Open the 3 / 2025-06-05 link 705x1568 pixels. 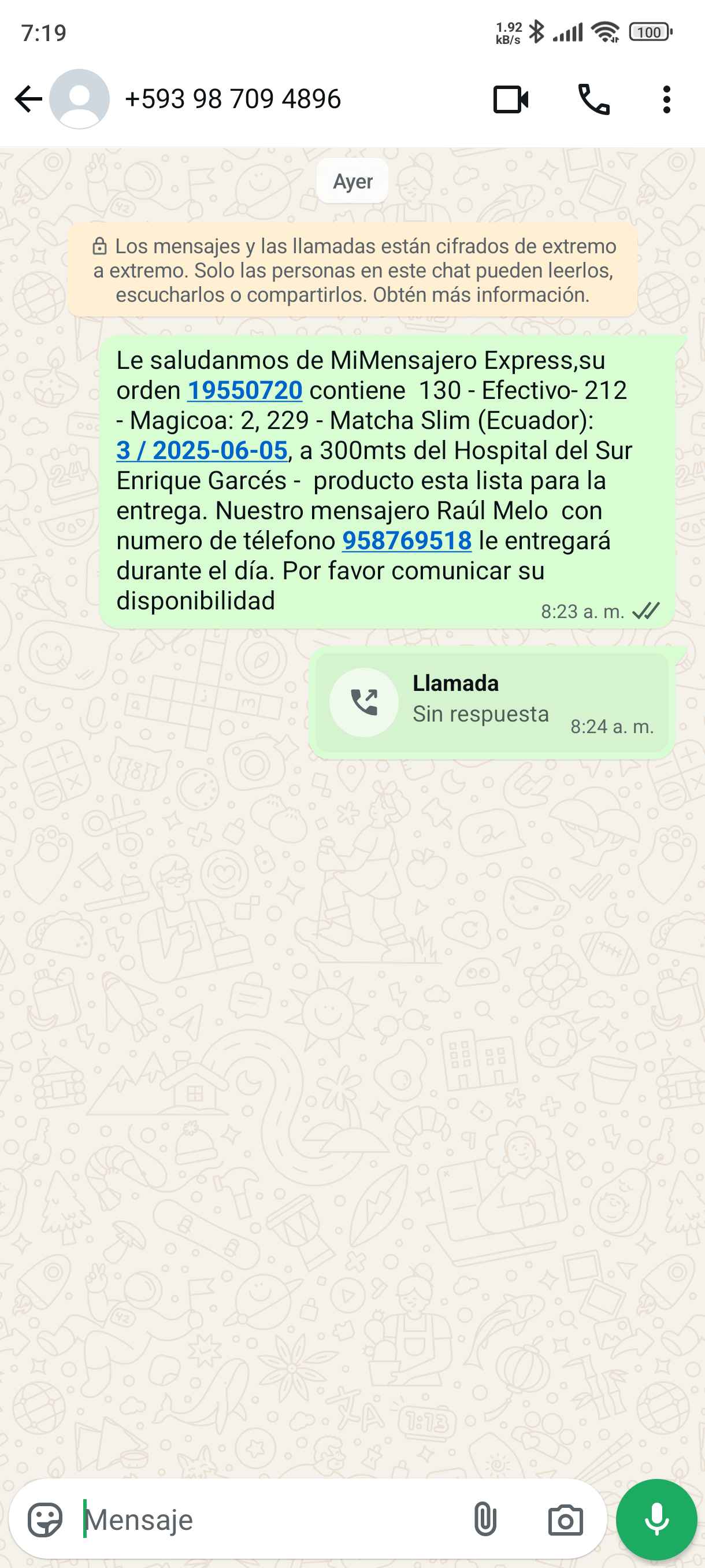[x=202, y=450]
